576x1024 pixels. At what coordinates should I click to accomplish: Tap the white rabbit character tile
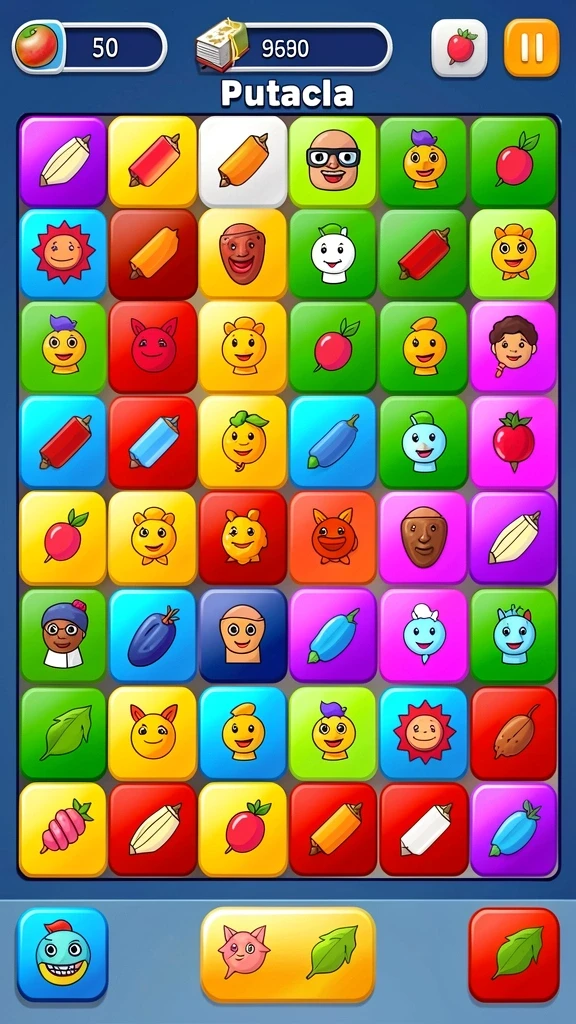click(332, 255)
